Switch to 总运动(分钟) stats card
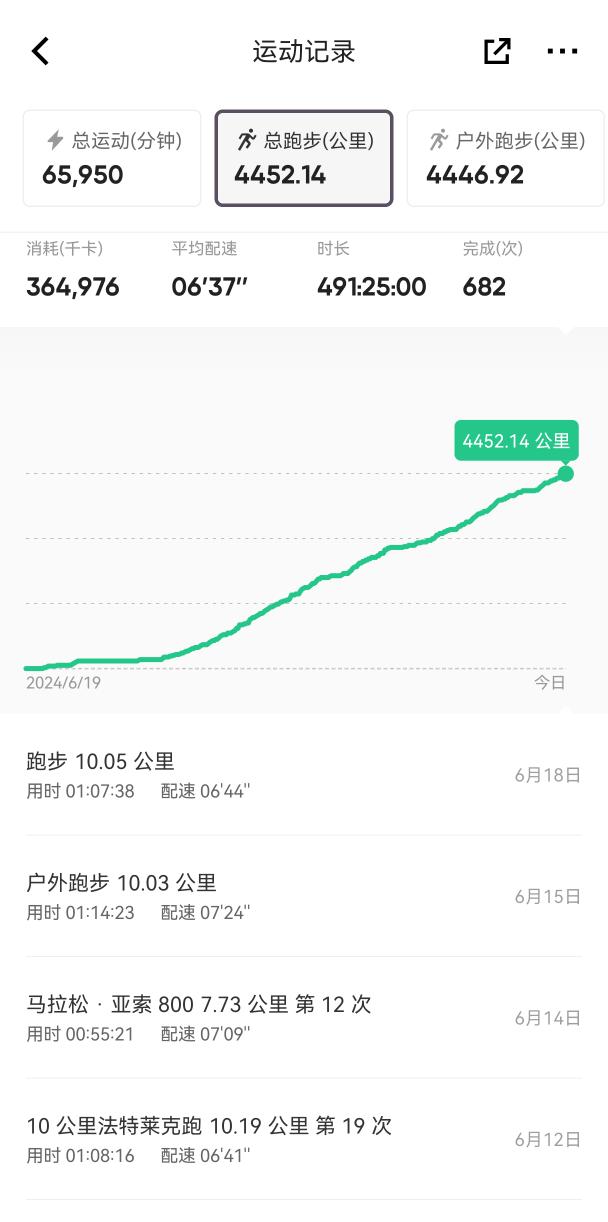 coord(112,158)
